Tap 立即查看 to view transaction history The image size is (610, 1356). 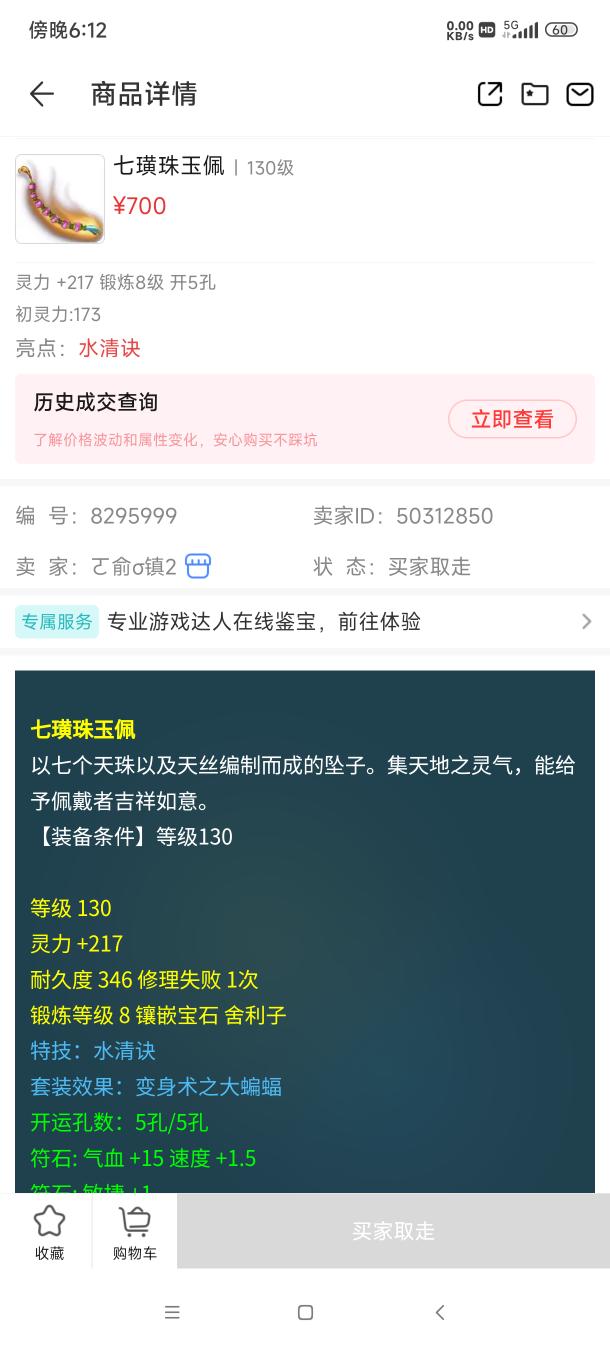512,419
